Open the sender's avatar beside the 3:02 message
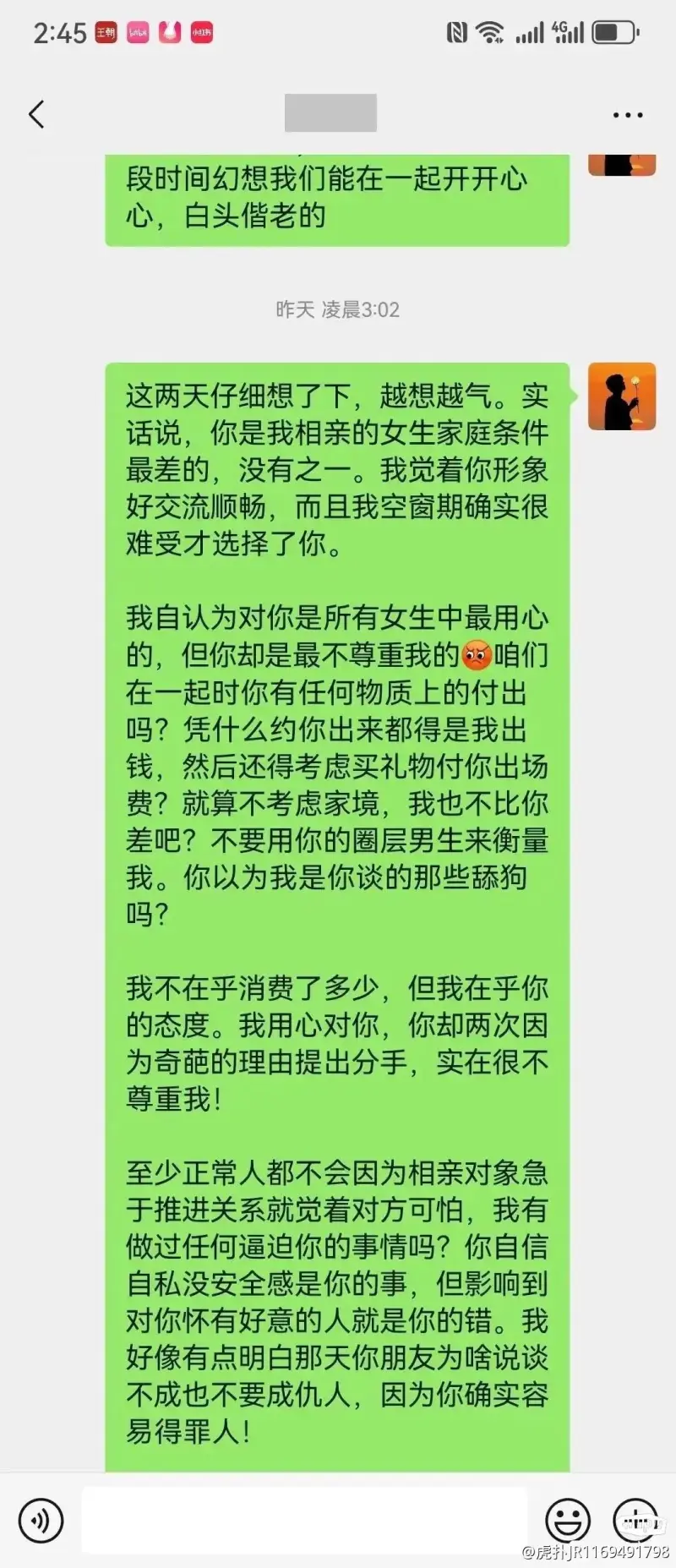Viewport: 676px width, 1568px height. pos(622,396)
